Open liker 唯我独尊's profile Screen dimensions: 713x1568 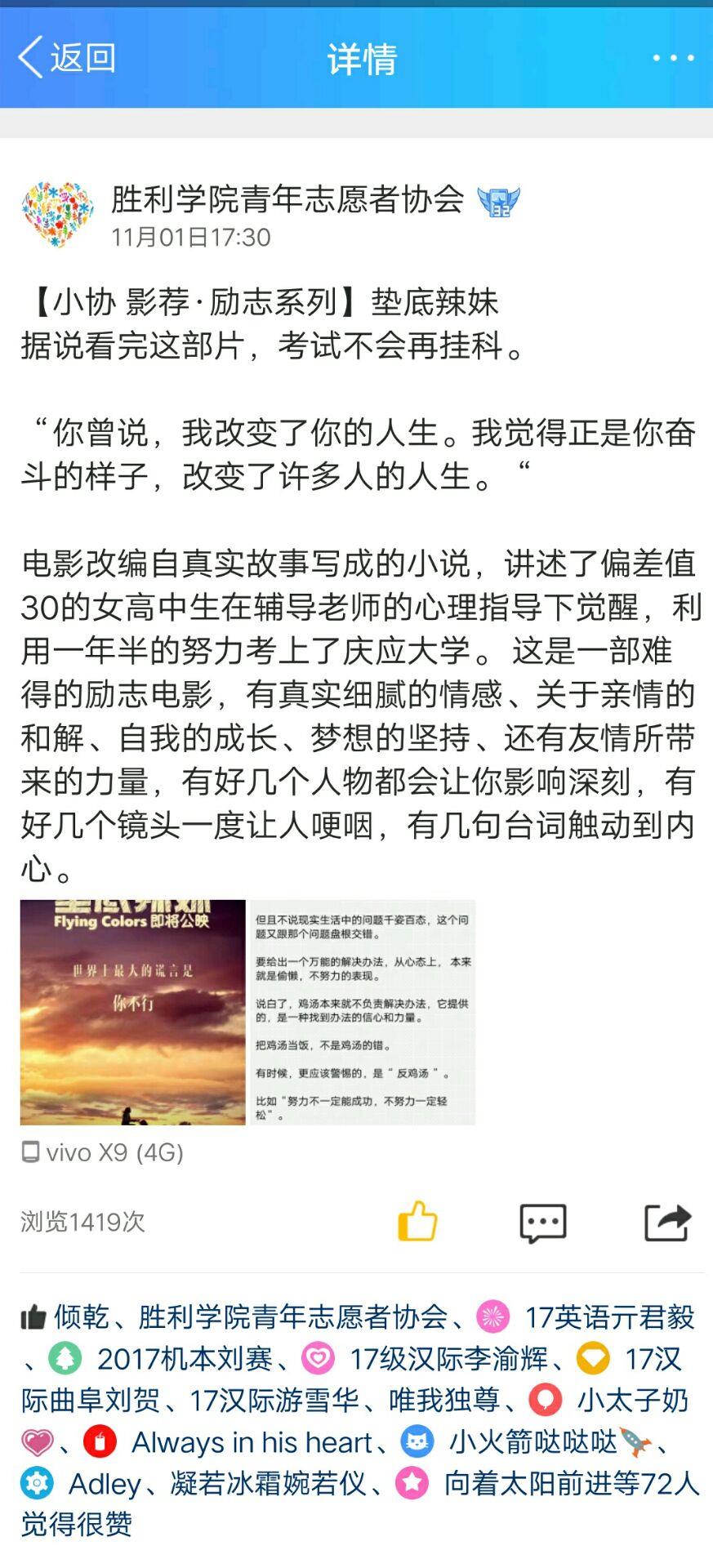(444, 1401)
